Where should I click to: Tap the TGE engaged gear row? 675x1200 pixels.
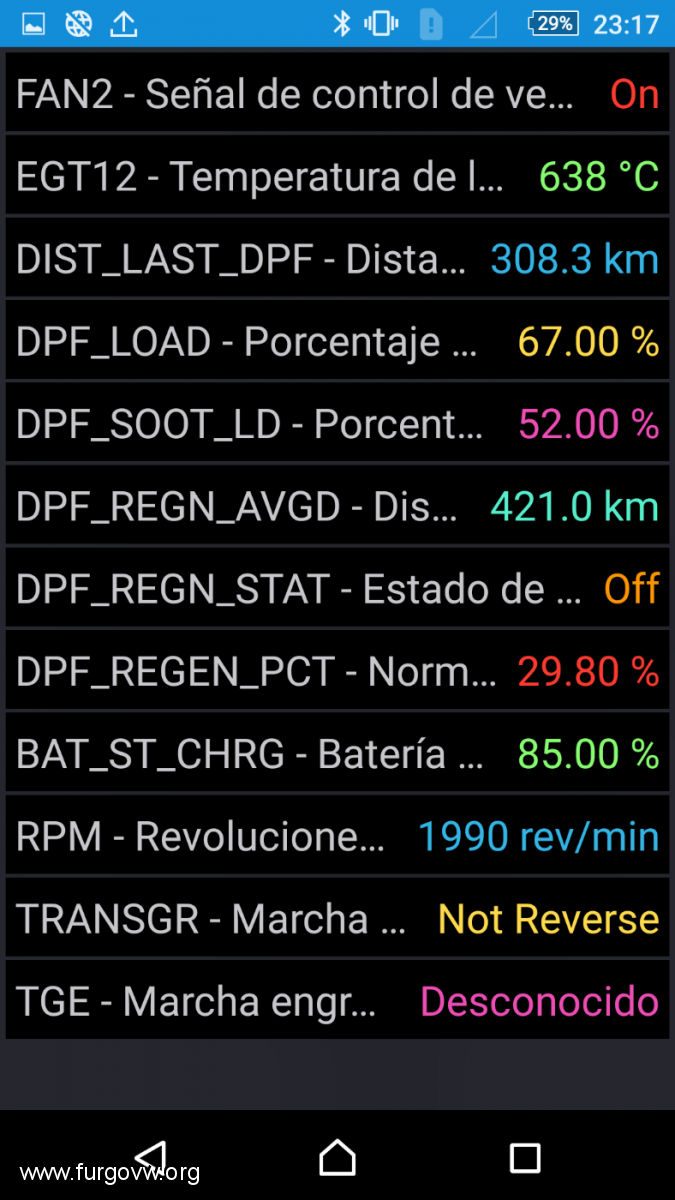pos(337,1000)
